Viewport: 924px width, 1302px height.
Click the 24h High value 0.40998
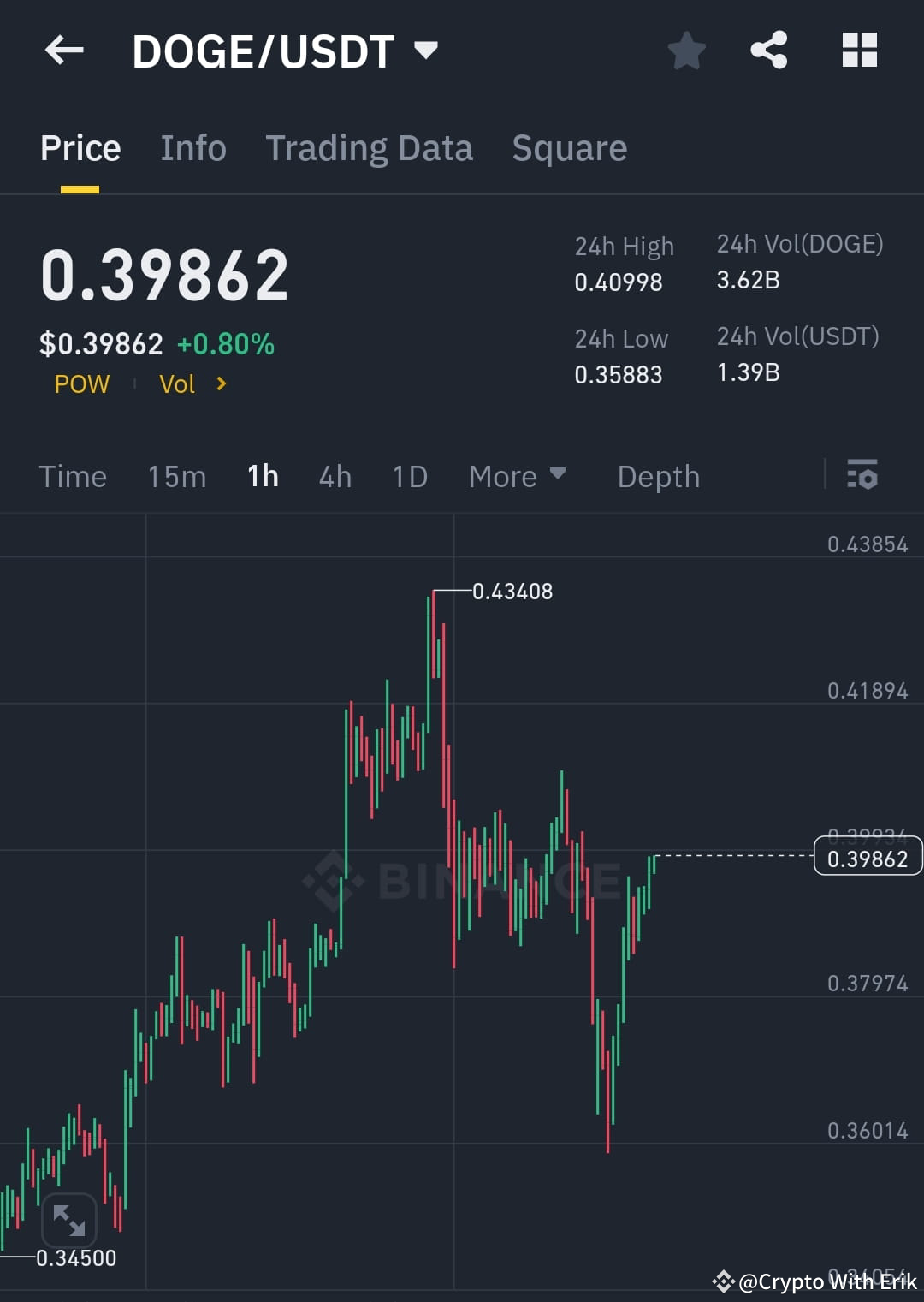(x=618, y=282)
